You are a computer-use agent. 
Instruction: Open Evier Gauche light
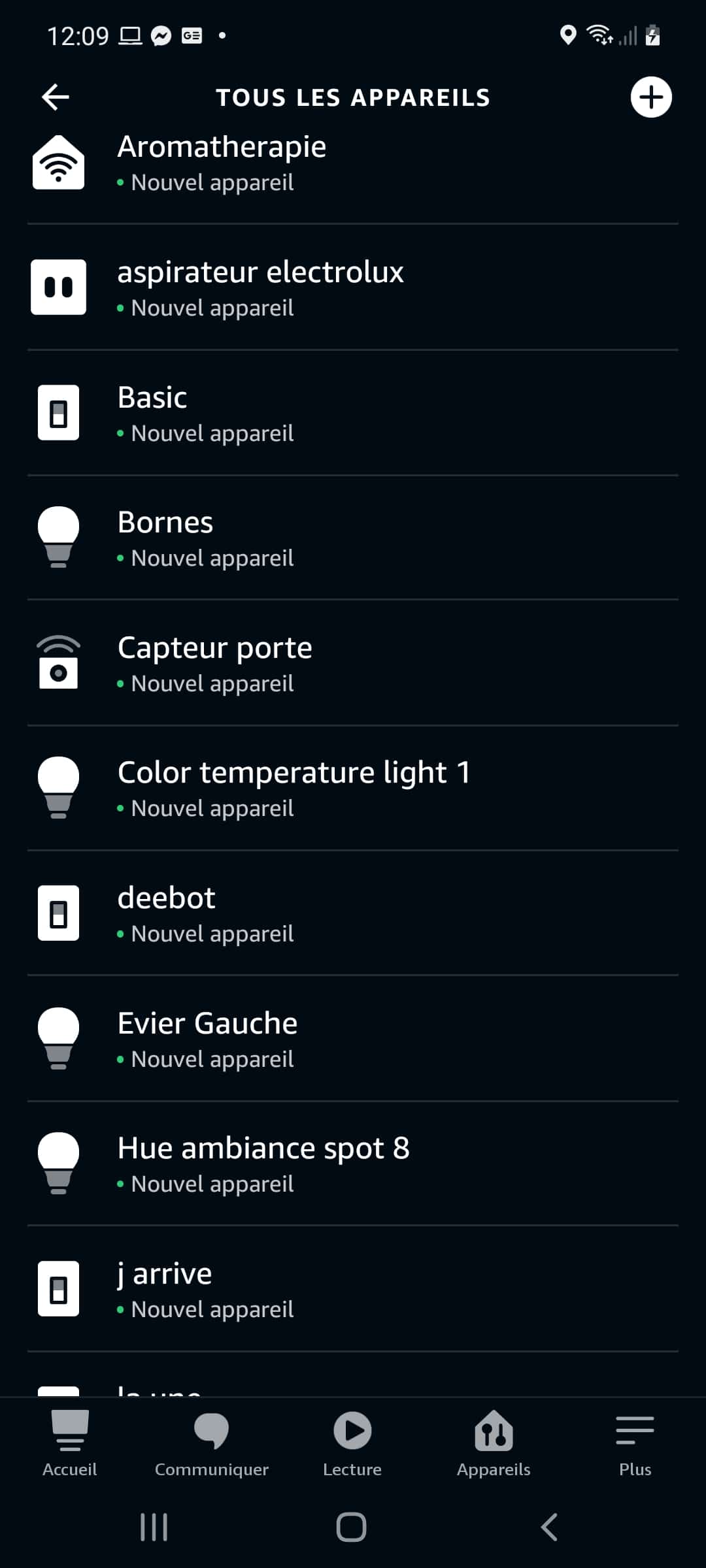(353, 1039)
